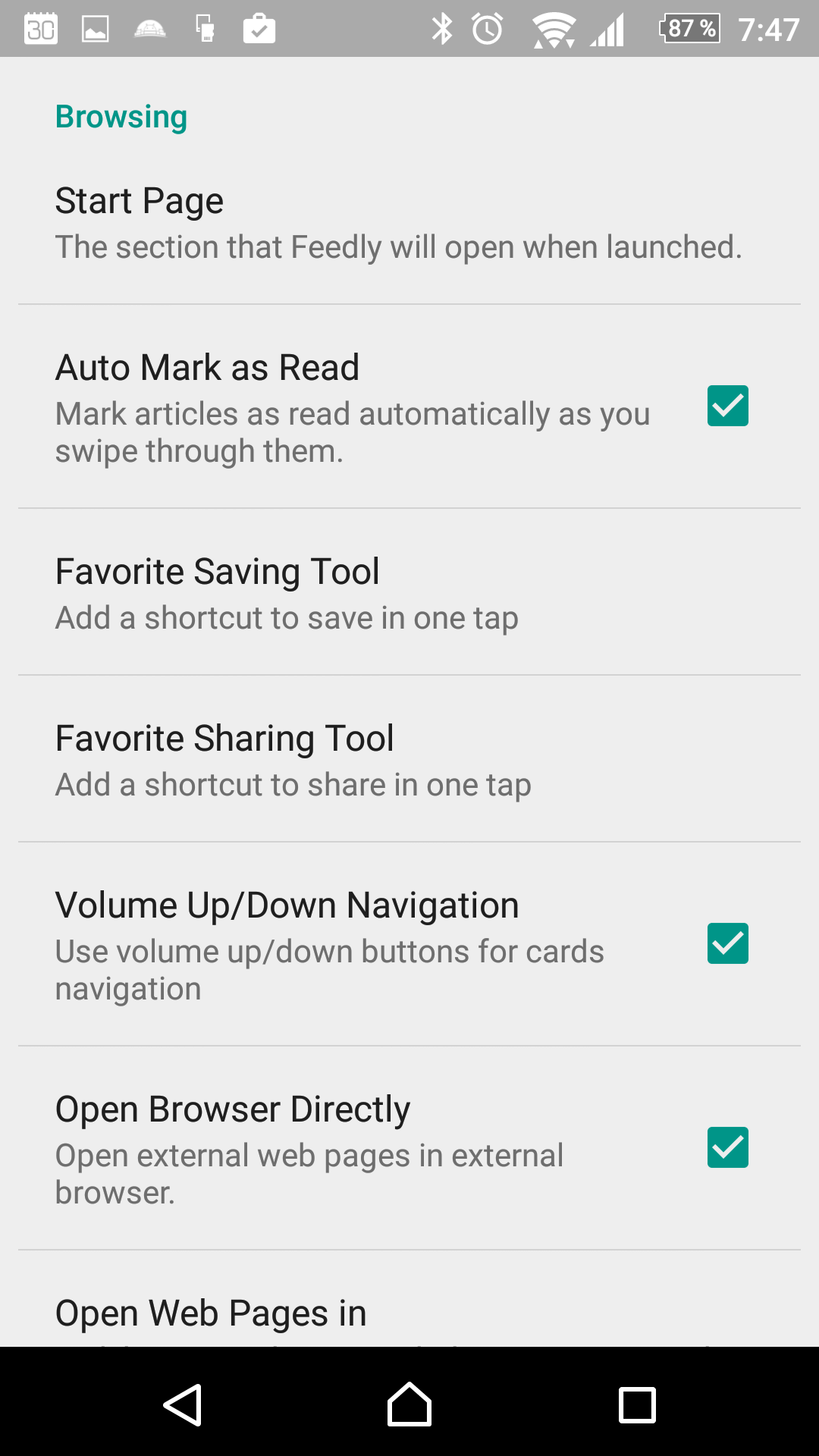Screen dimensions: 819x1456
Task: Open Favorite Sharing Tool options
Action: [409, 759]
